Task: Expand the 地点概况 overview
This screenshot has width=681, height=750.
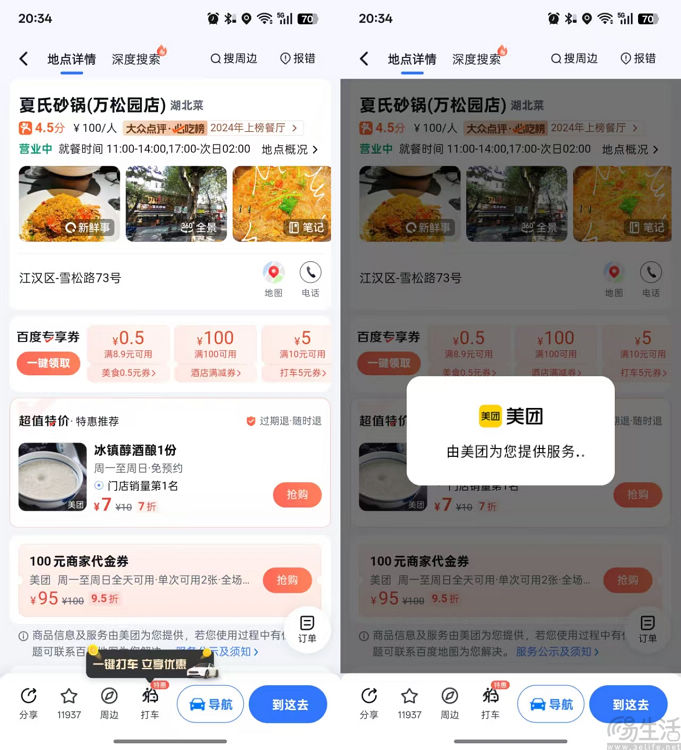Action: tap(290, 149)
